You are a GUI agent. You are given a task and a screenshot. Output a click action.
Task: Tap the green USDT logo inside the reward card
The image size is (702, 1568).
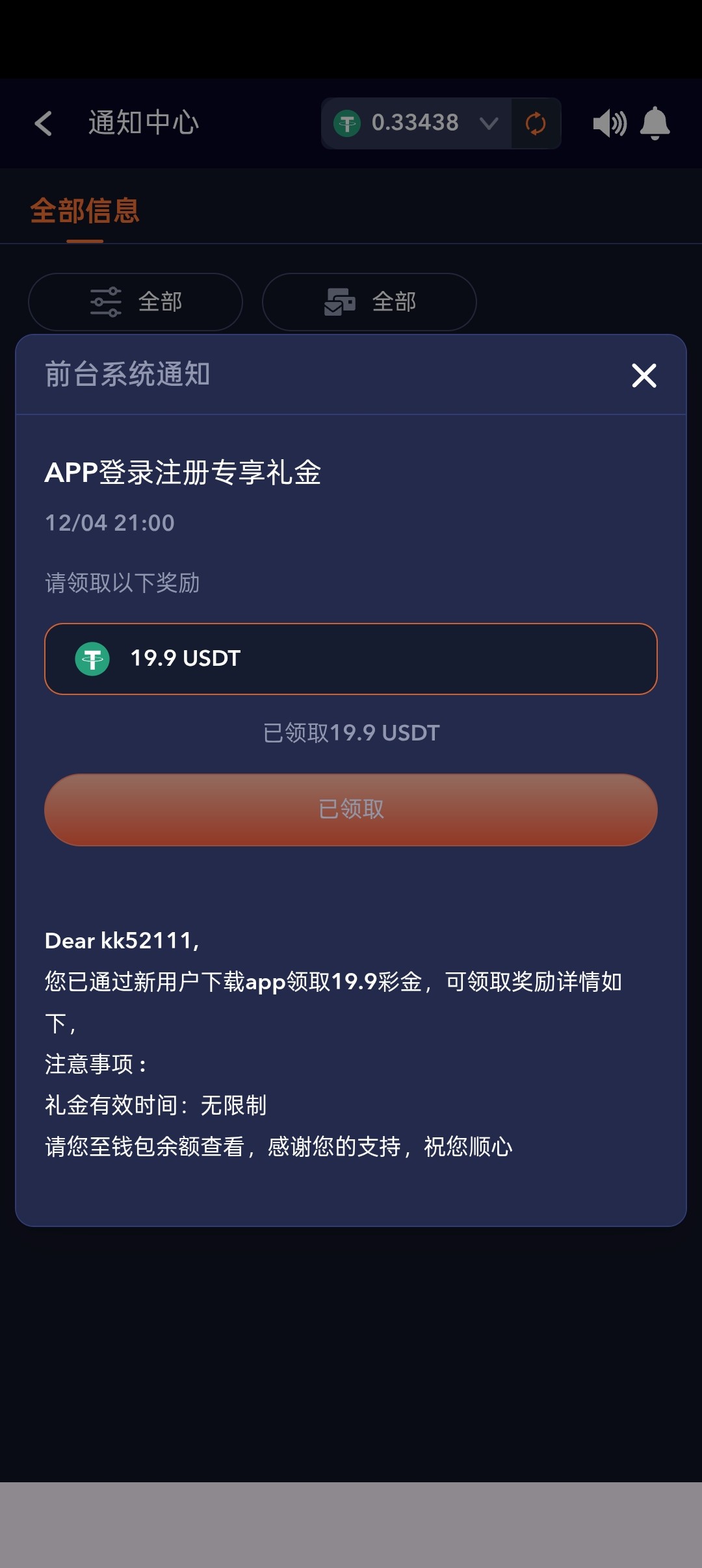pos(92,658)
